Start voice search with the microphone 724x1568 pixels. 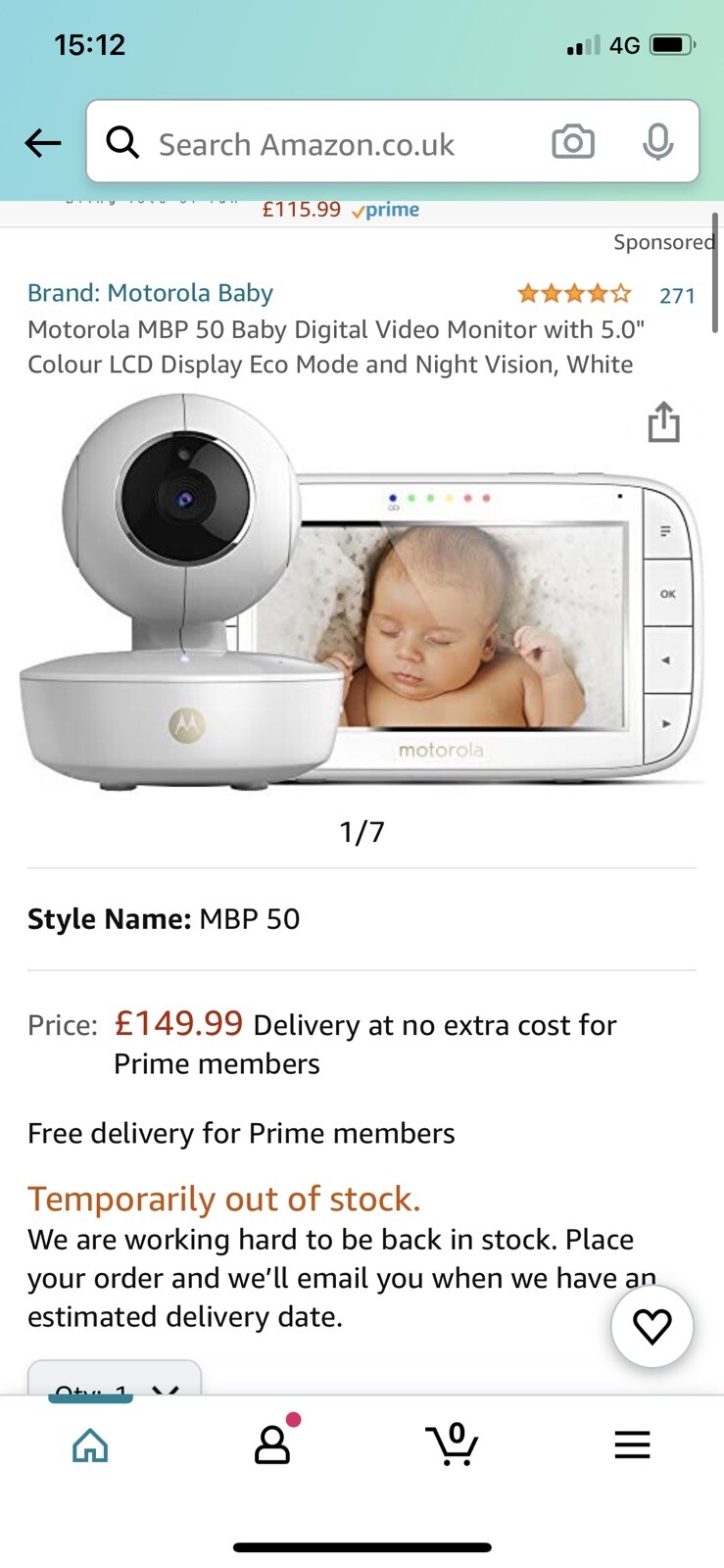657,143
